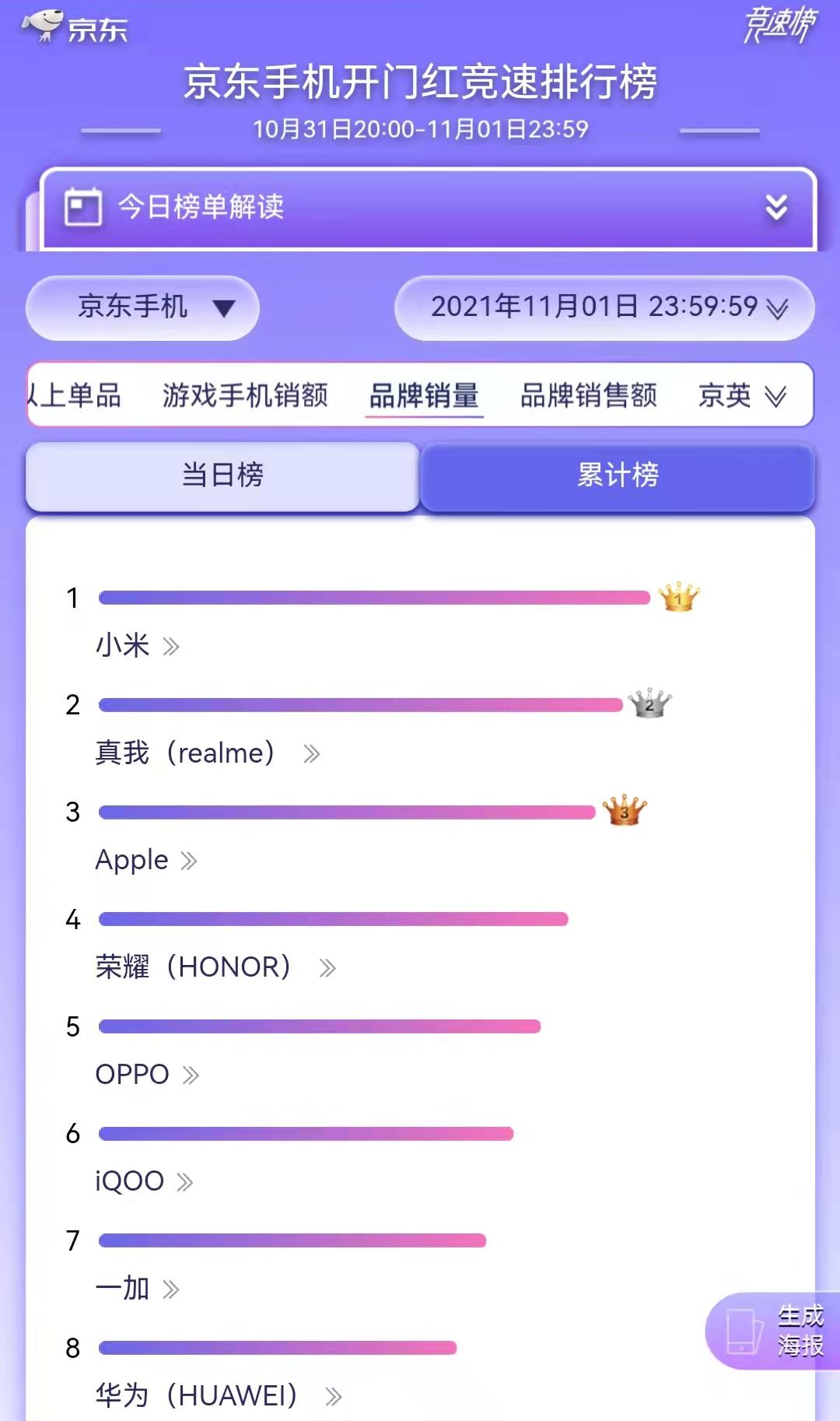
Task: Expand more categories via the 京英 chevron
Action: [775, 396]
